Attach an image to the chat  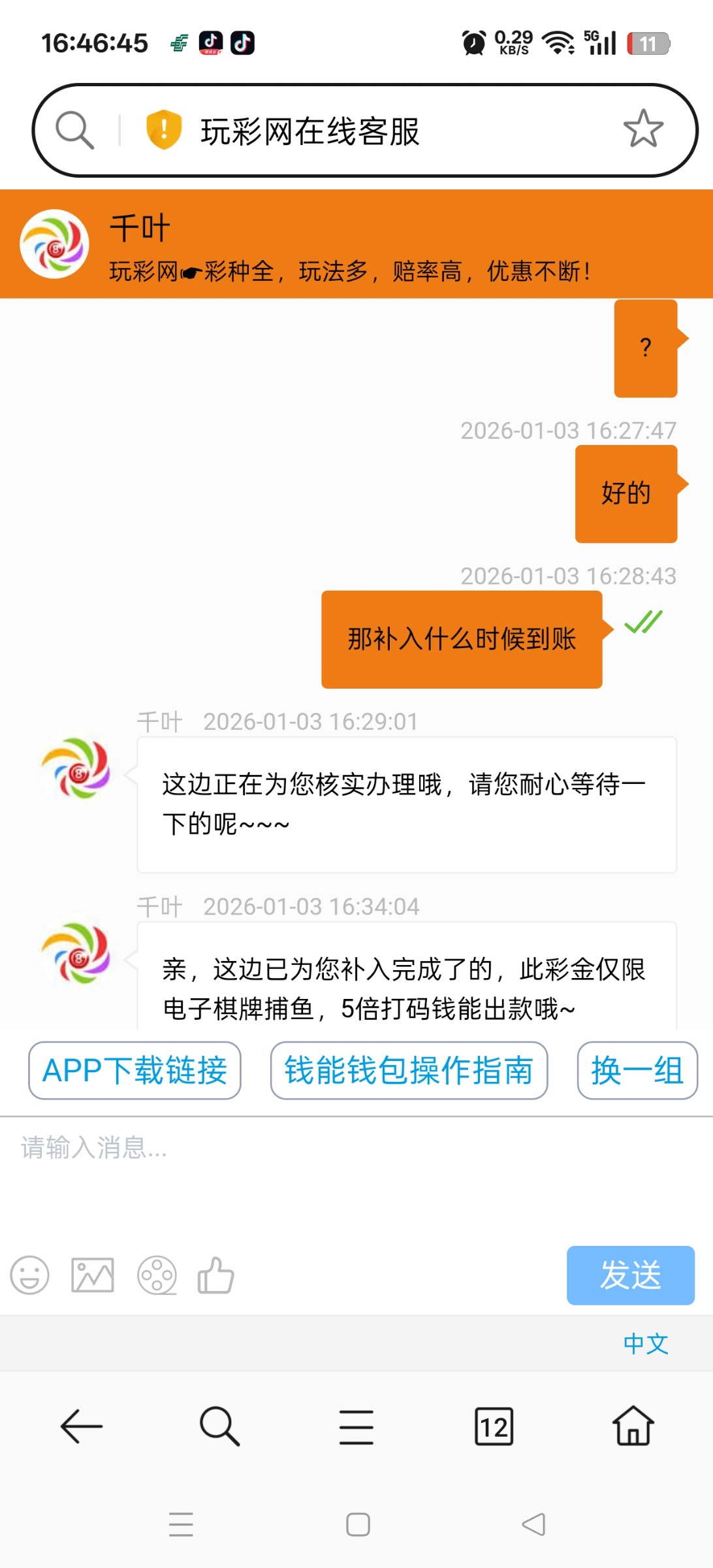[92, 1275]
